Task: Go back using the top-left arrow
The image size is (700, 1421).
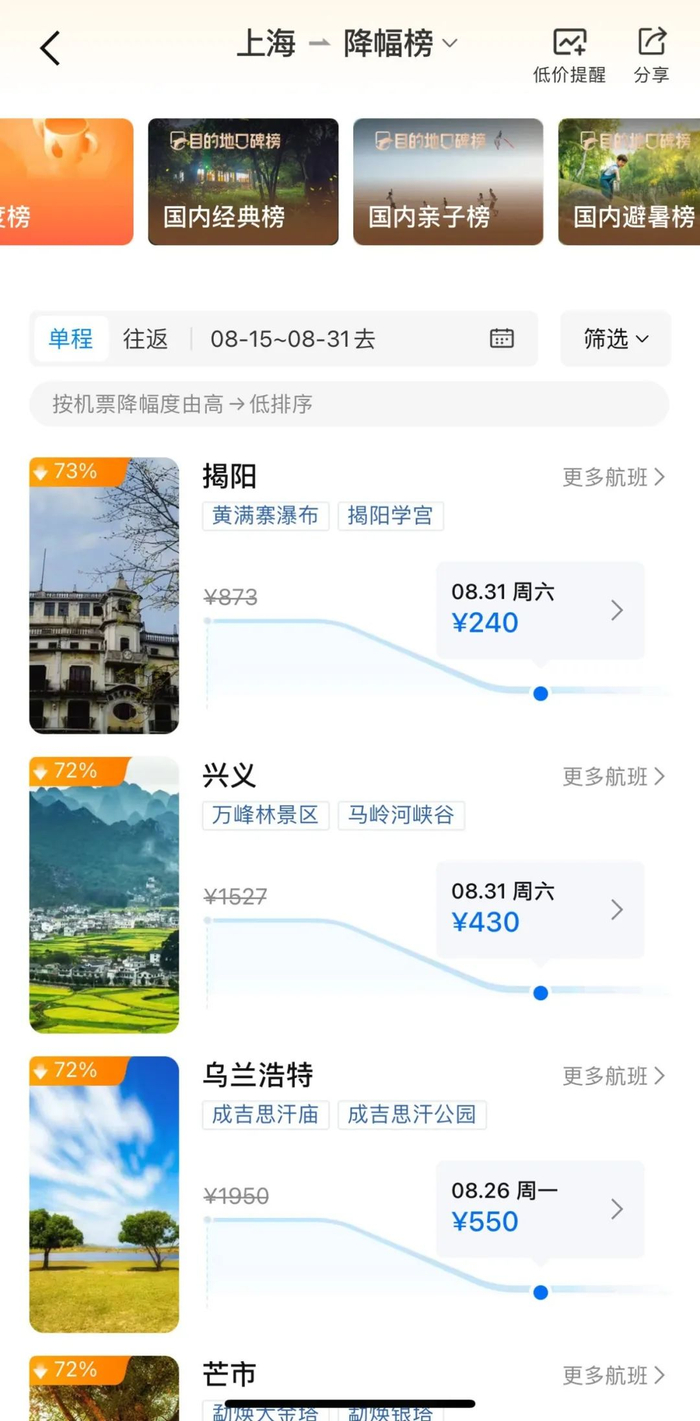Action: point(50,48)
